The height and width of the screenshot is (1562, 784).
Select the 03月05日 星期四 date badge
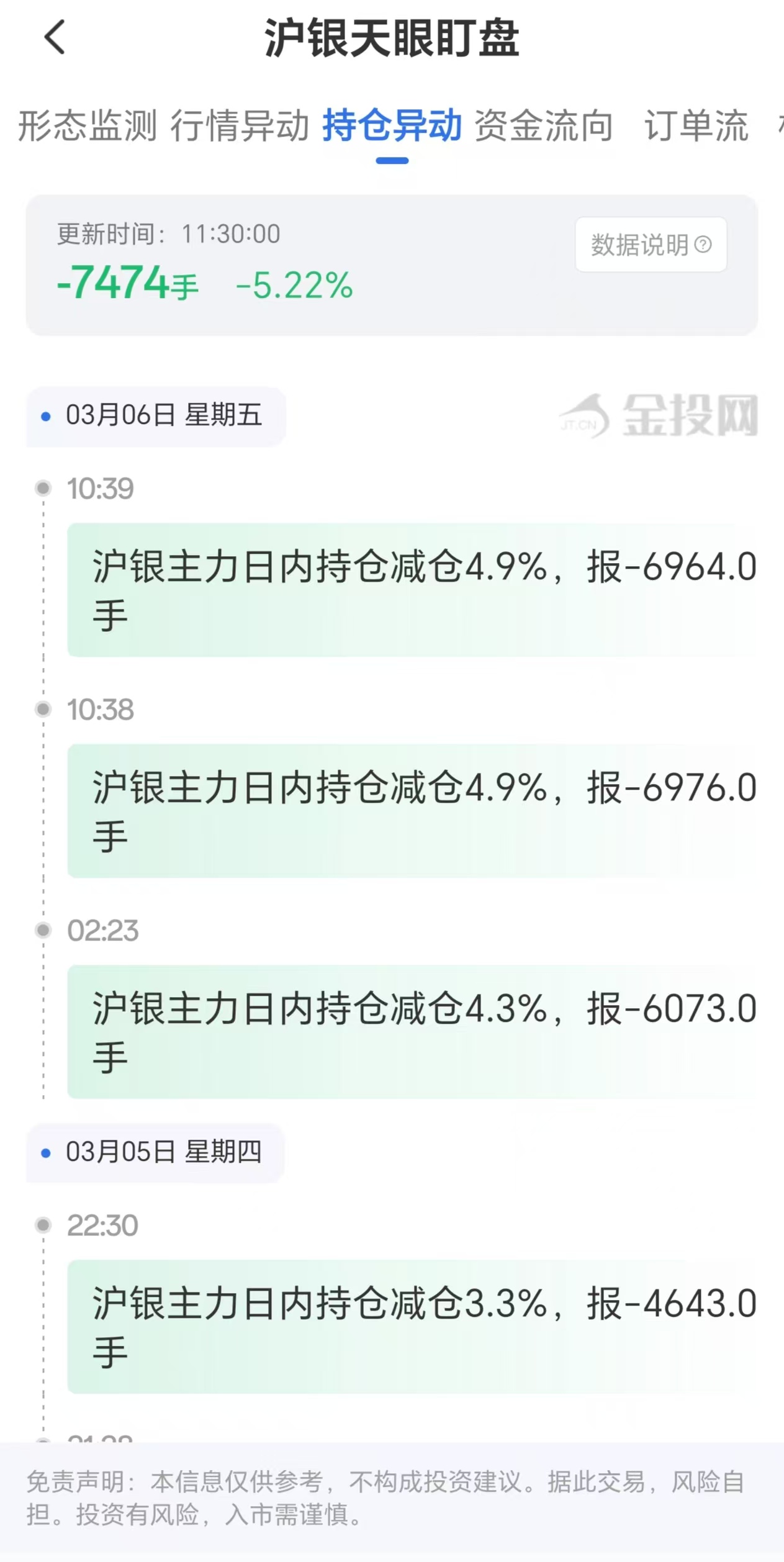point(155,1153)
